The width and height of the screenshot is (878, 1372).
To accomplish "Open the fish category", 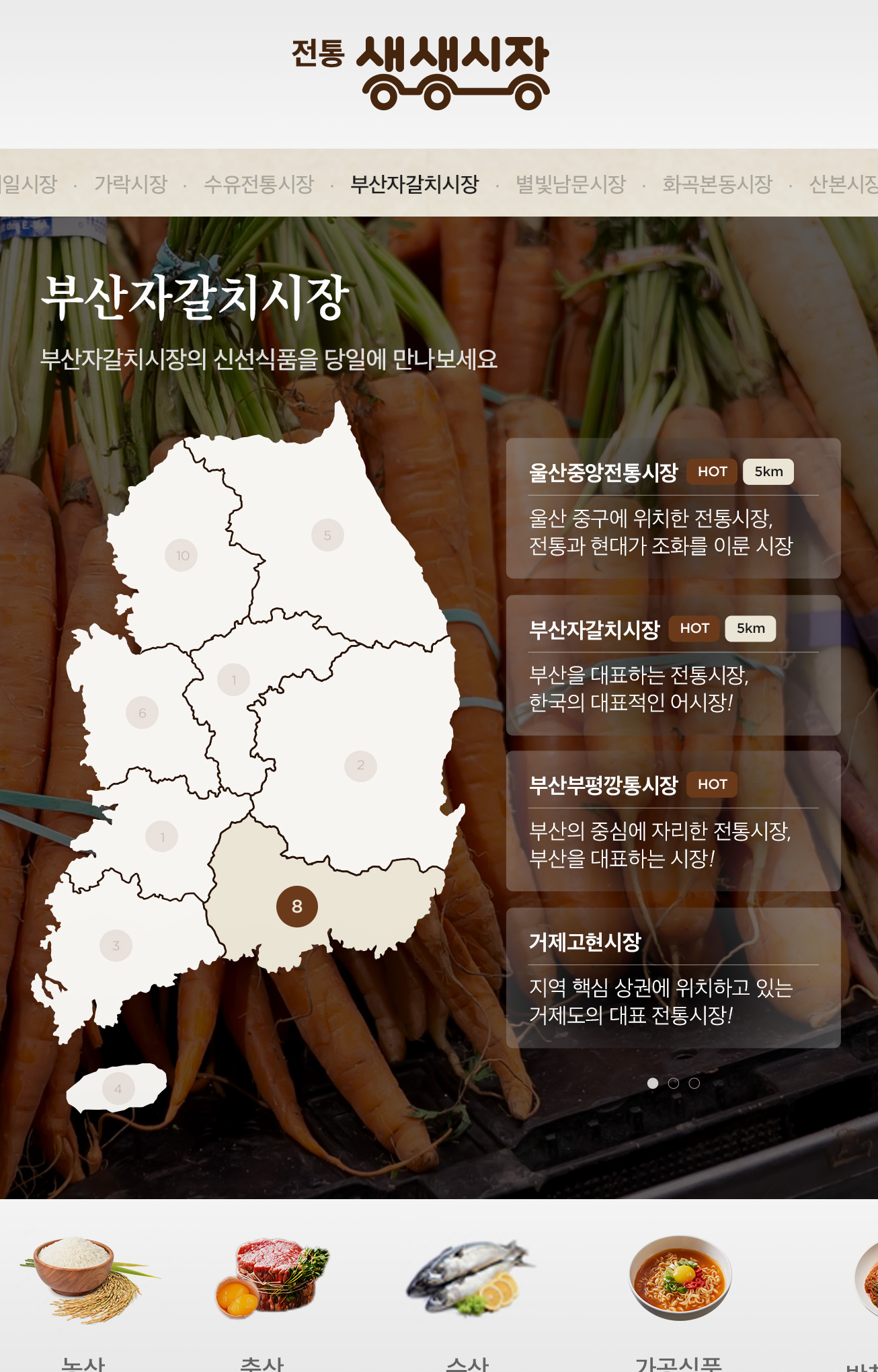I will (467, 1278).
